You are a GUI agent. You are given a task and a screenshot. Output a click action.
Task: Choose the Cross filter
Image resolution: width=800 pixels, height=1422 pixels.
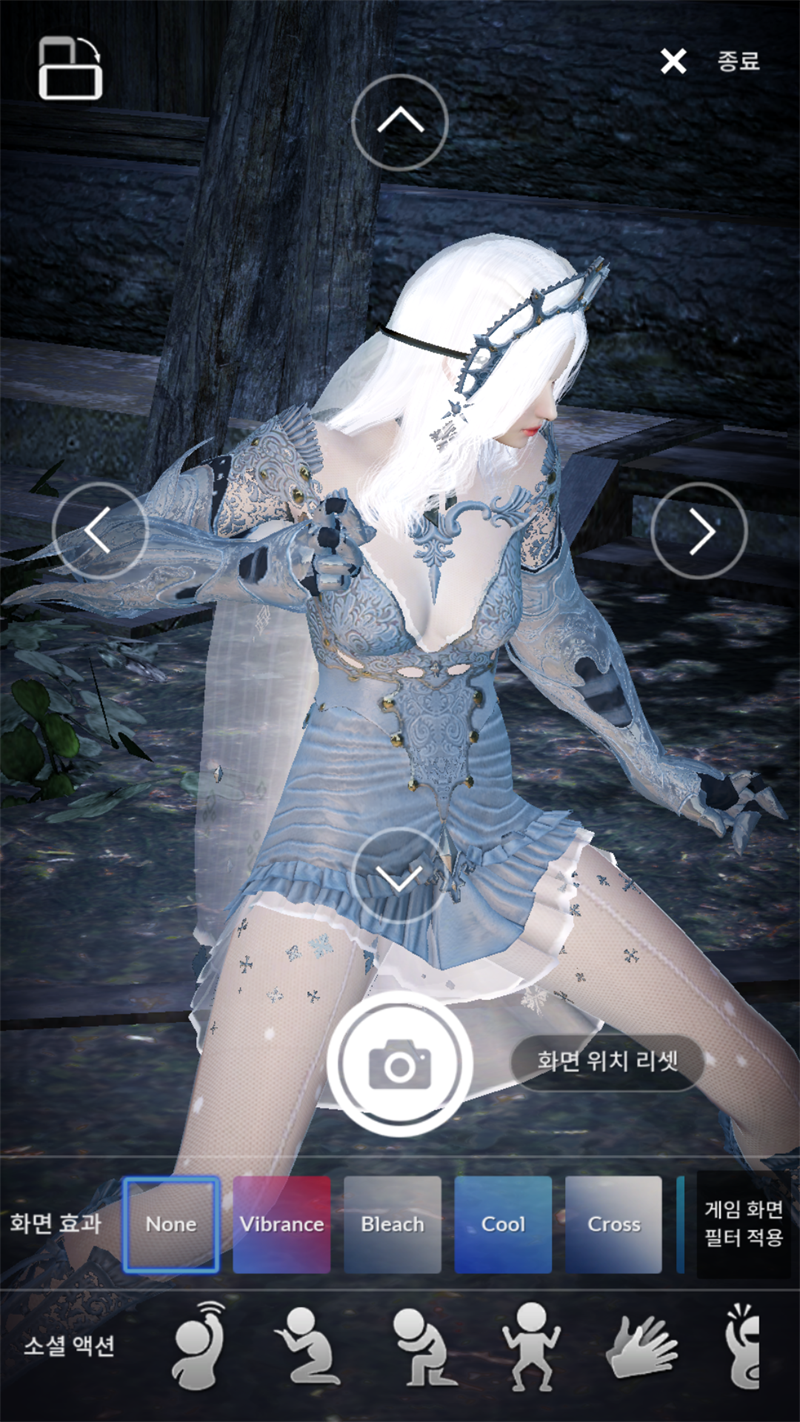point(613,1224)
